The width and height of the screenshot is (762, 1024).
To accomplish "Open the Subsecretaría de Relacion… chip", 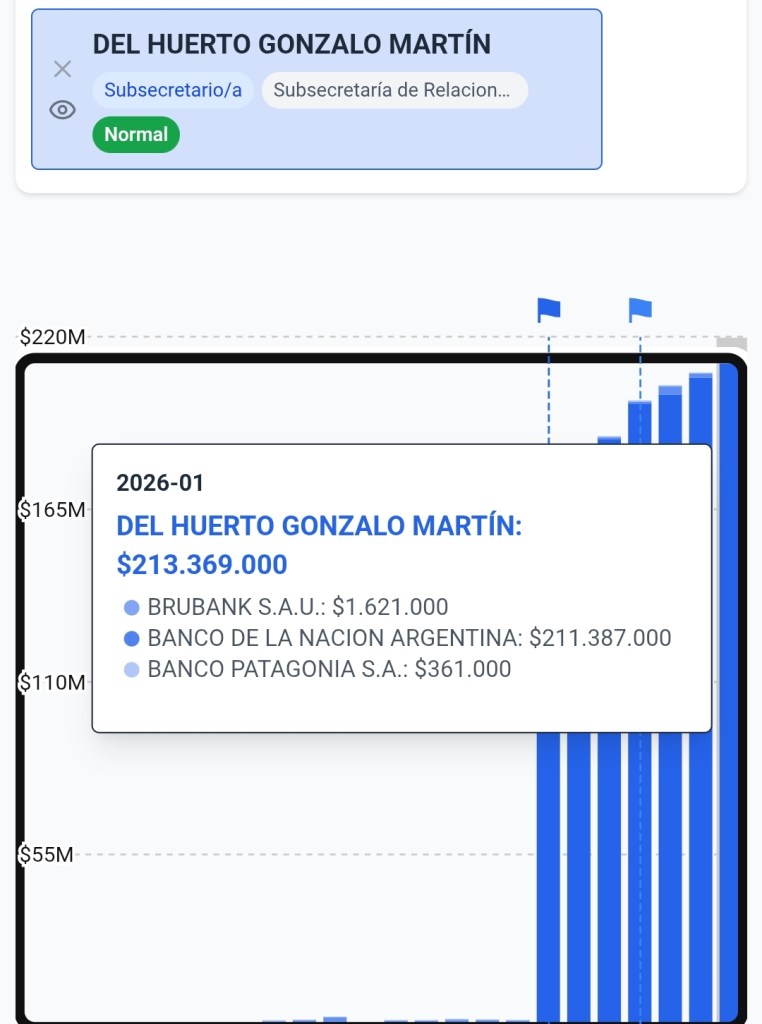I will (393, 90).
